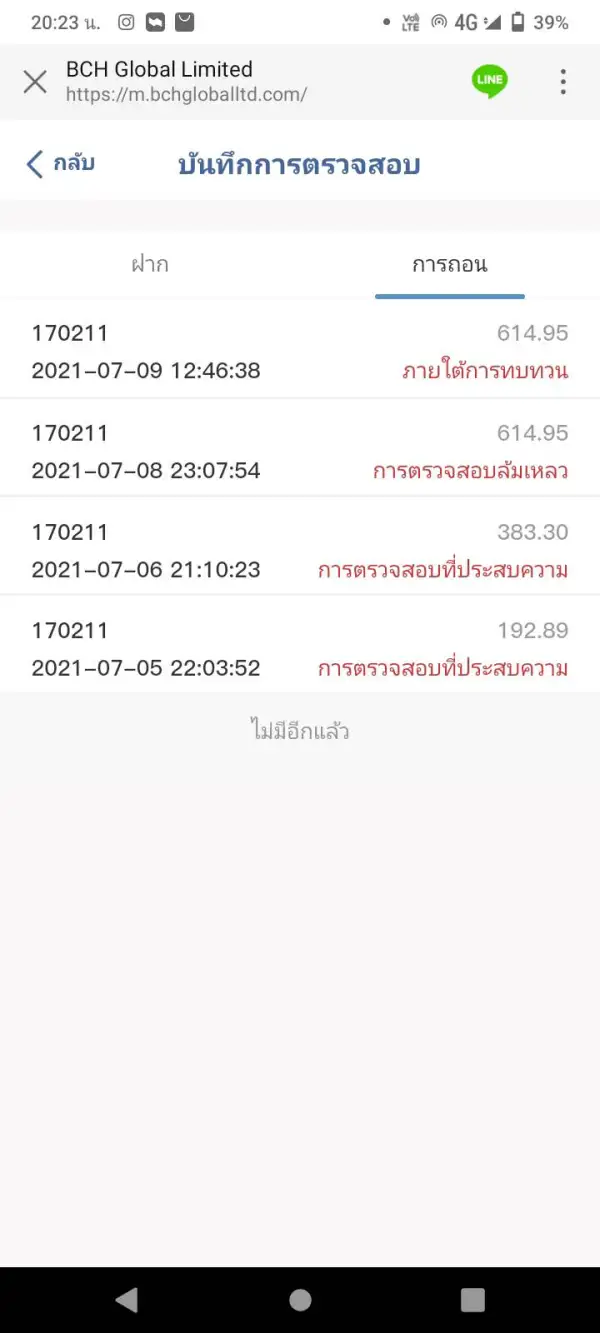
Task: Switch to the ฝาก tab
Action: (x=150, y=265)
